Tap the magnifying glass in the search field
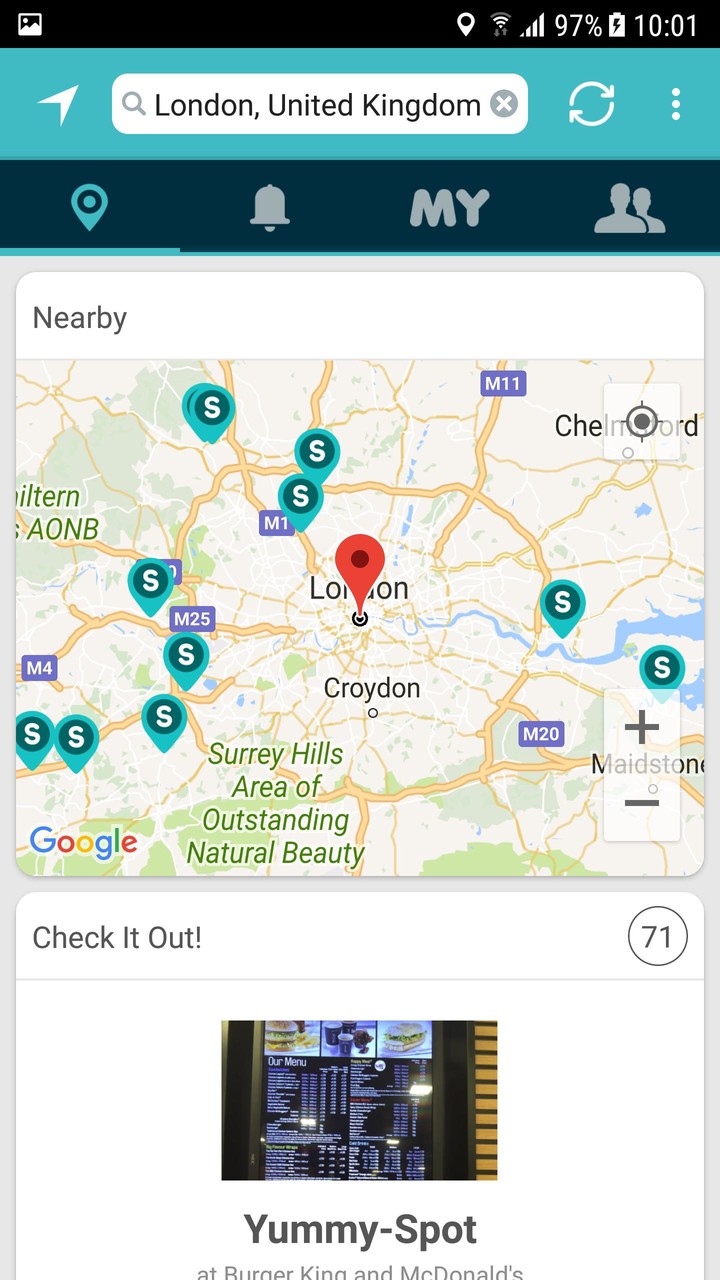The image size is (720, 1280). [134, 104]
